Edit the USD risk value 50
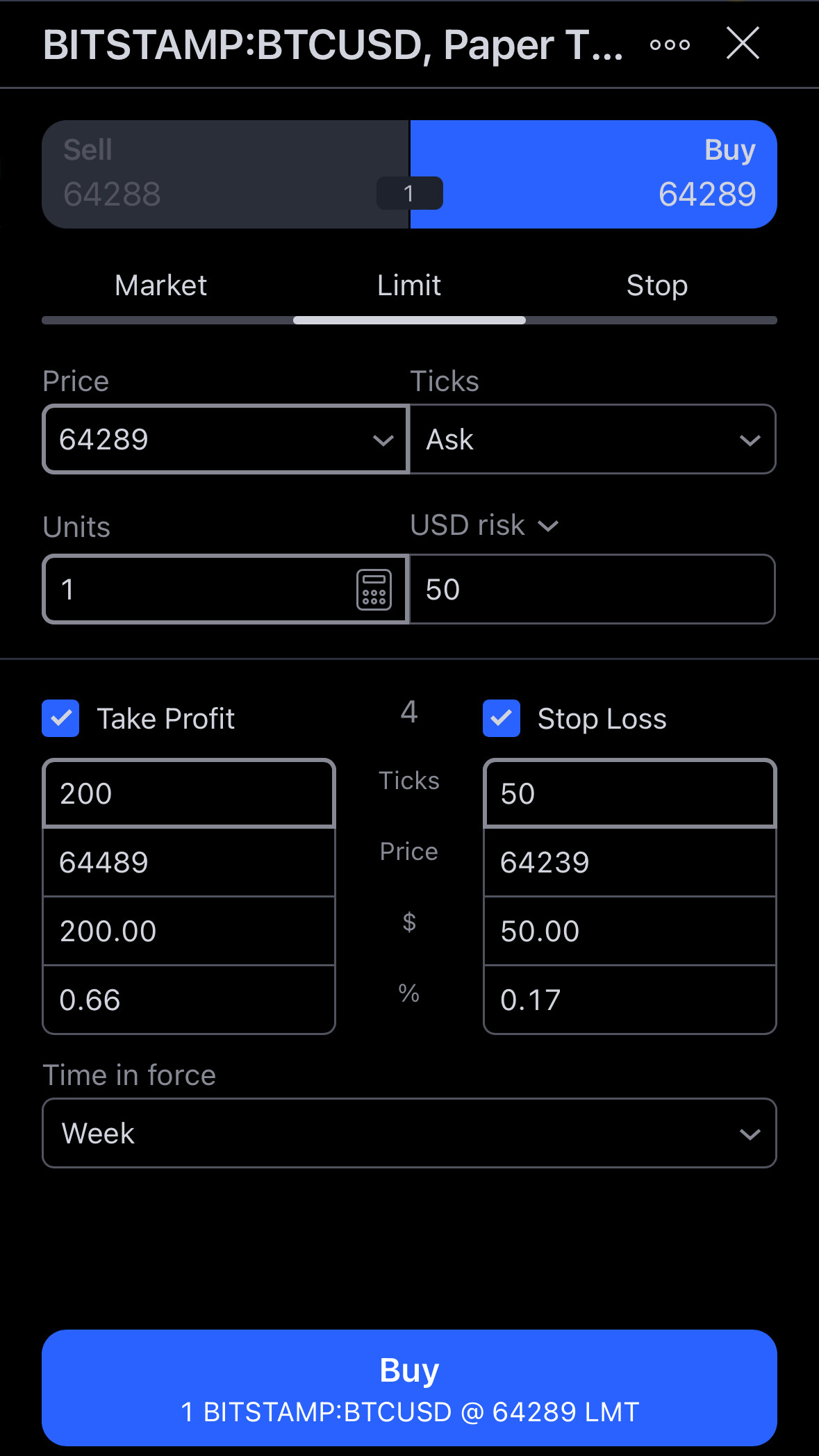819x1456 pixels. point(593,589)
